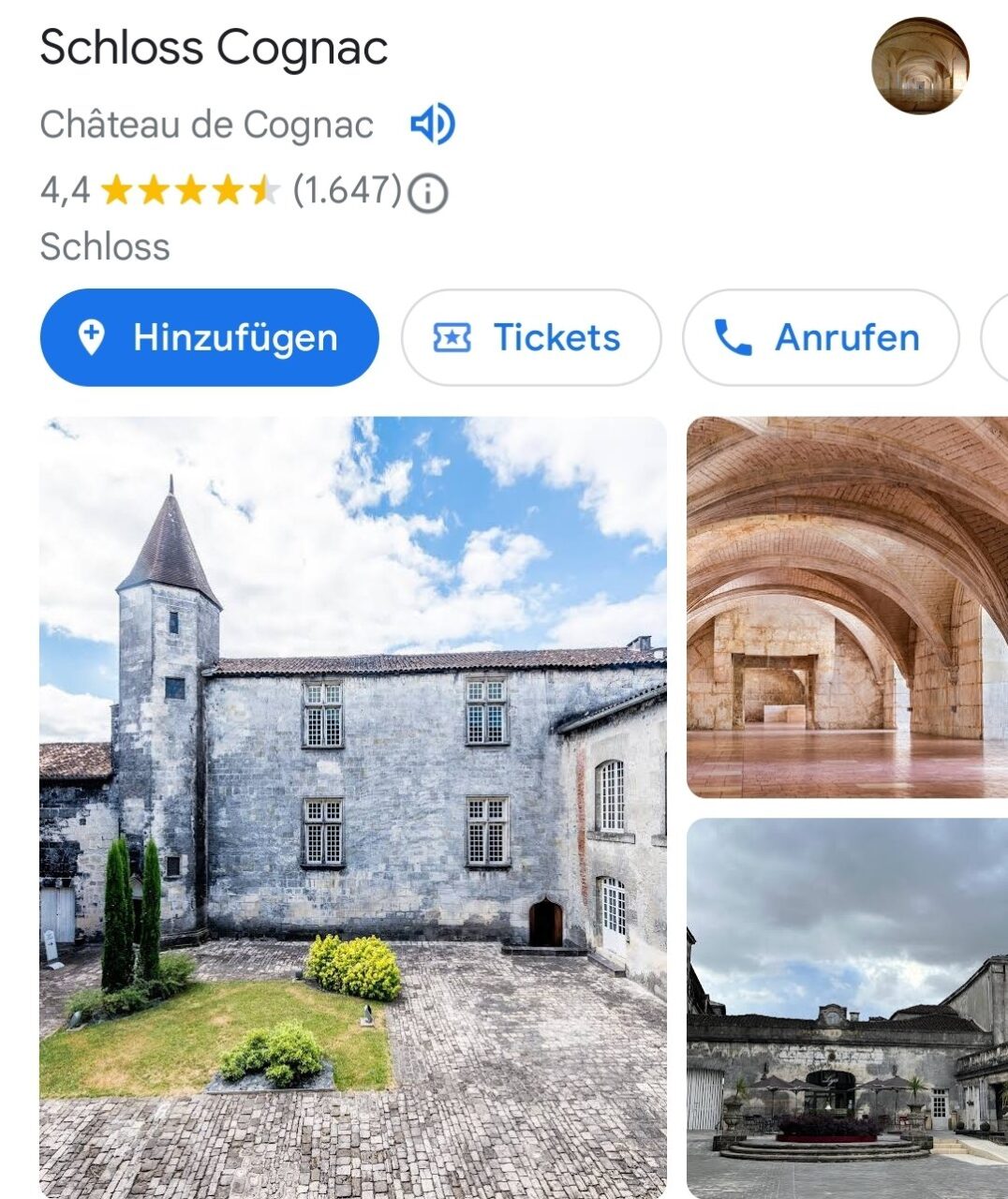This screenshot has width=1008, height=1199.
Task: Open the round vaulted hall thumbnail
Action: (x=920, y=66)
